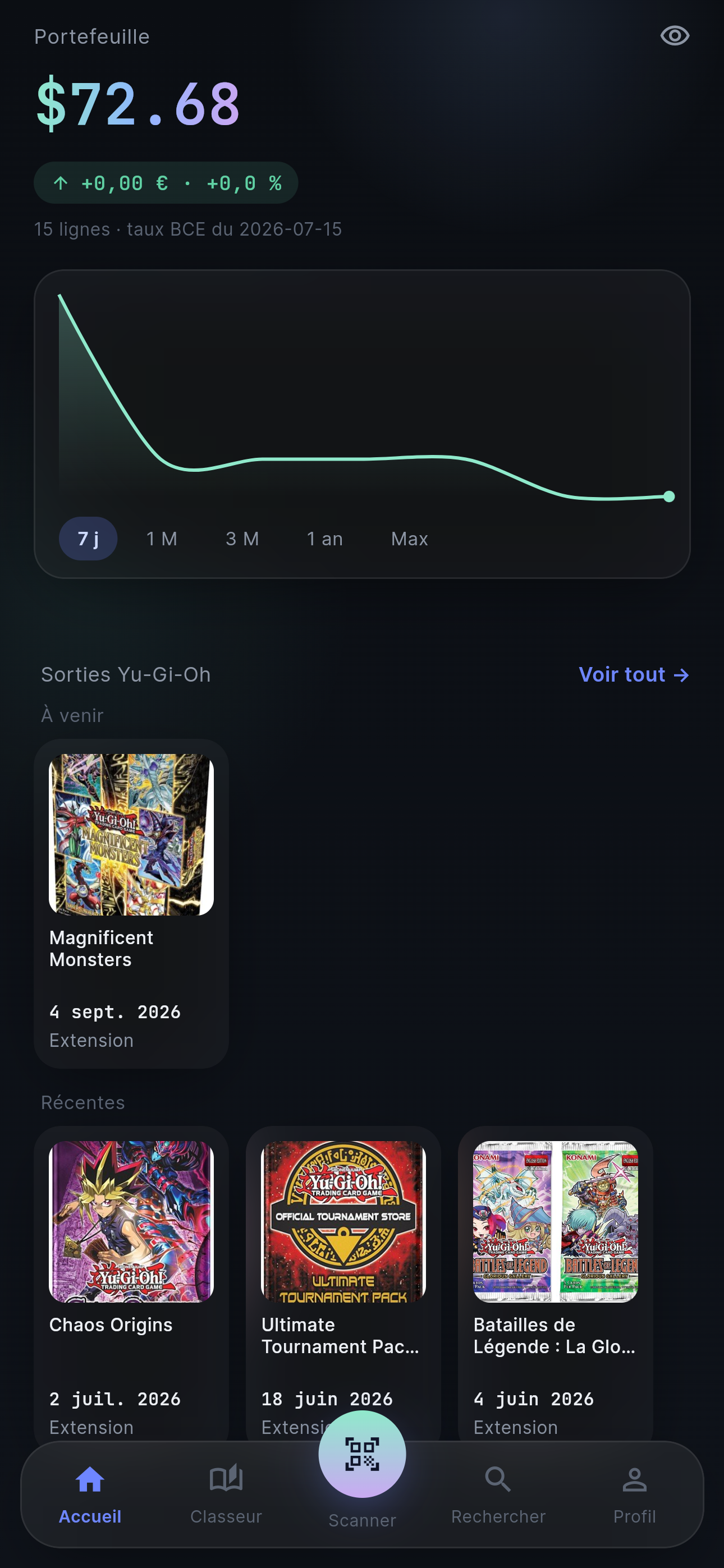Open the Batailles de Légende card

pyautogui.click(x=555, y=1284)
